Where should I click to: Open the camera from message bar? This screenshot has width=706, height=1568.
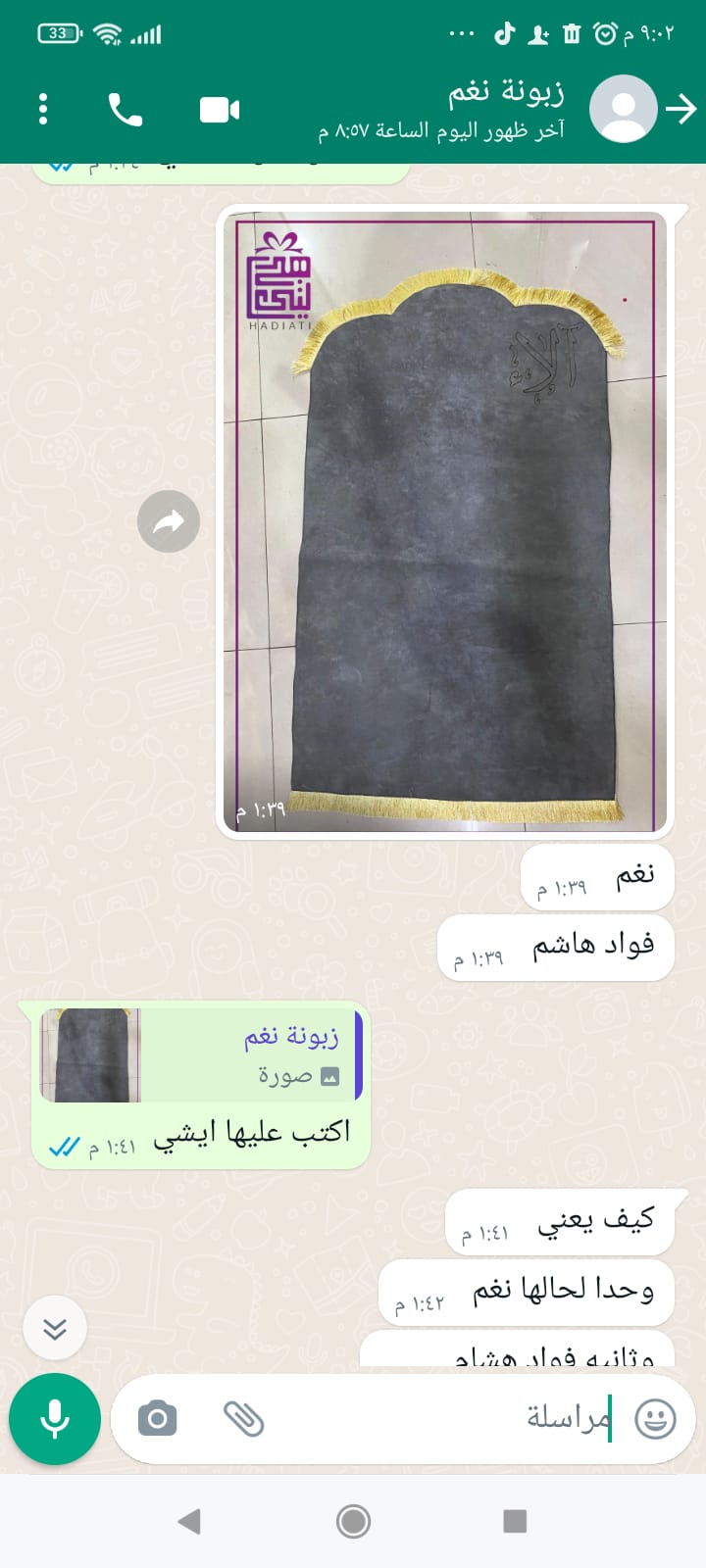(x=157, y=1419)
